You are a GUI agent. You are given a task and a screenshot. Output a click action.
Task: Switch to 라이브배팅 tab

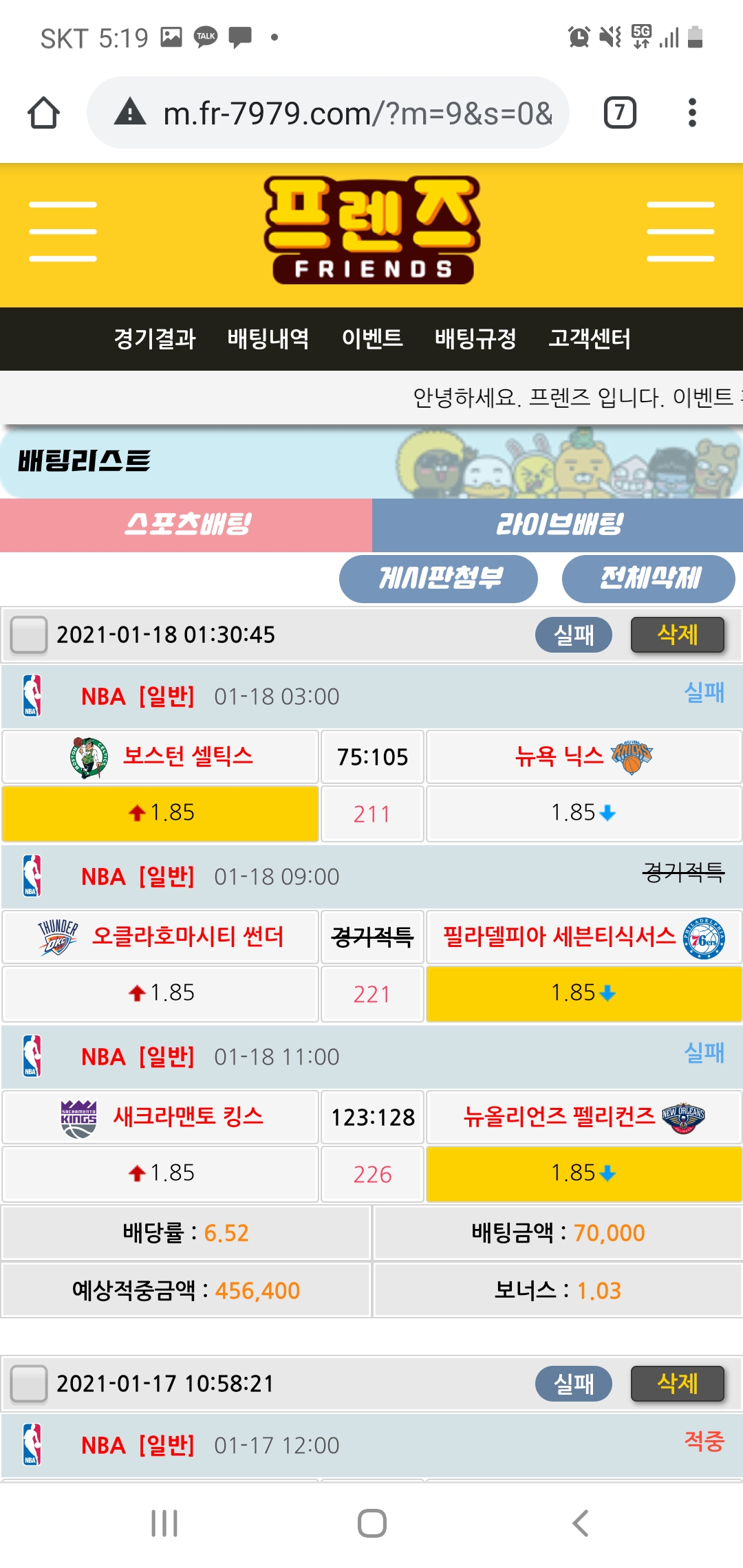[558, 525]
